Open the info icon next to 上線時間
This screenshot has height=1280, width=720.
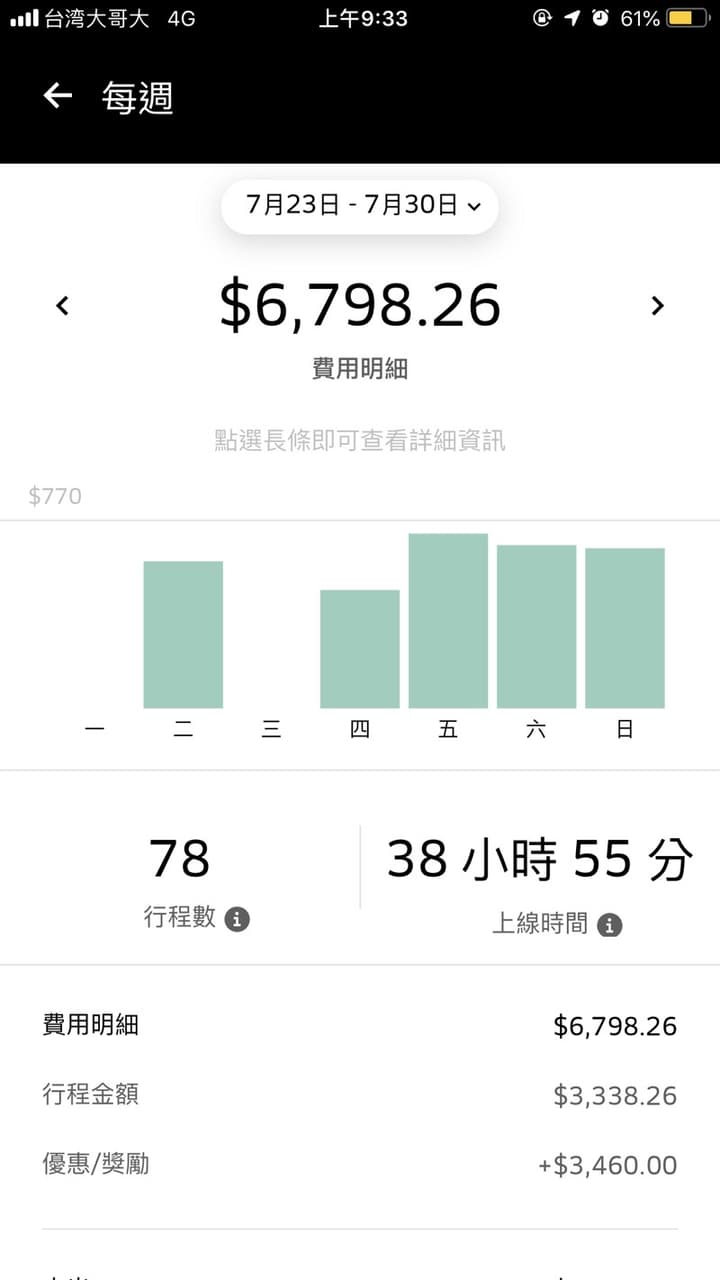[609, 925]
